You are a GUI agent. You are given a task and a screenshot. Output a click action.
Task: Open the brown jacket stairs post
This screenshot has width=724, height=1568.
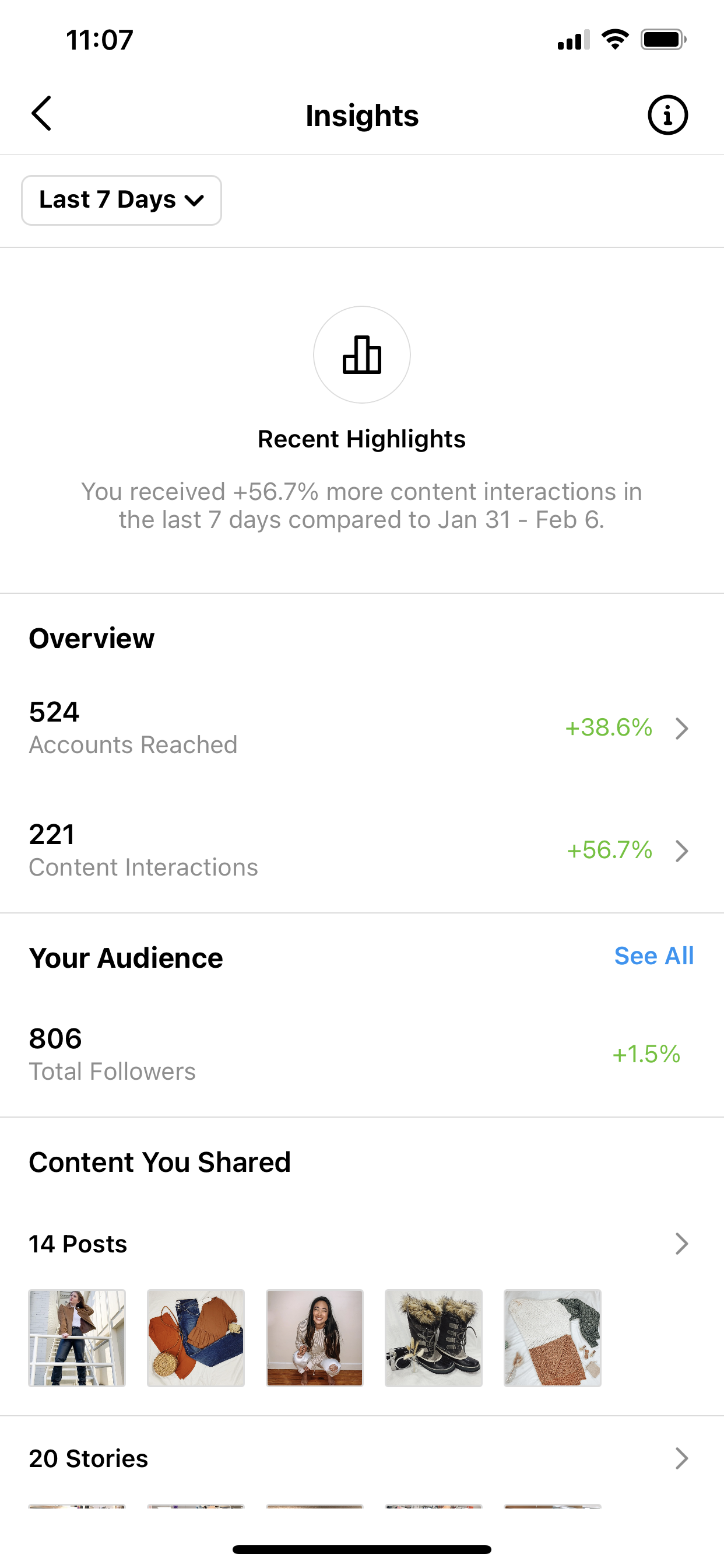point(78,1338)
